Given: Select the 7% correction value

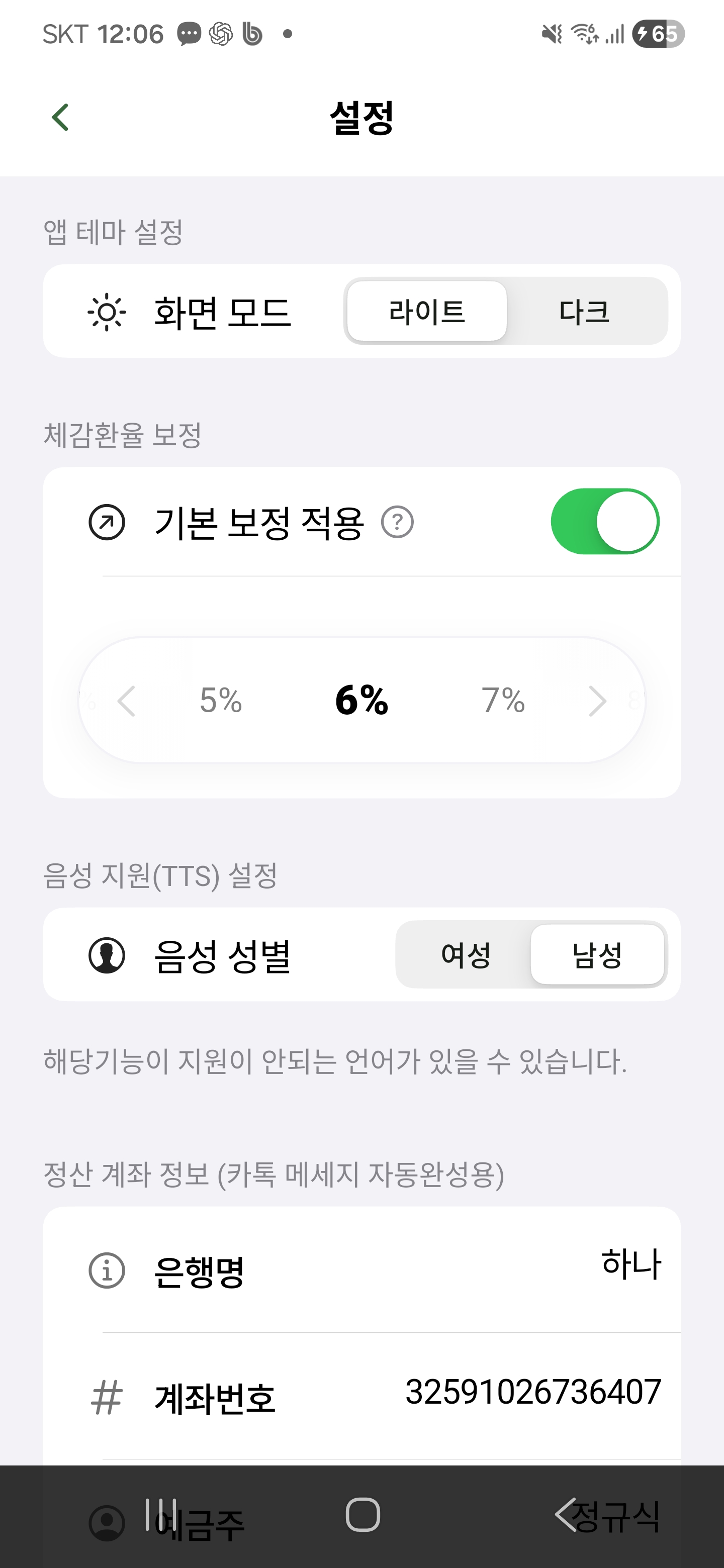Looking at the screenshot, I should (503, 700).
